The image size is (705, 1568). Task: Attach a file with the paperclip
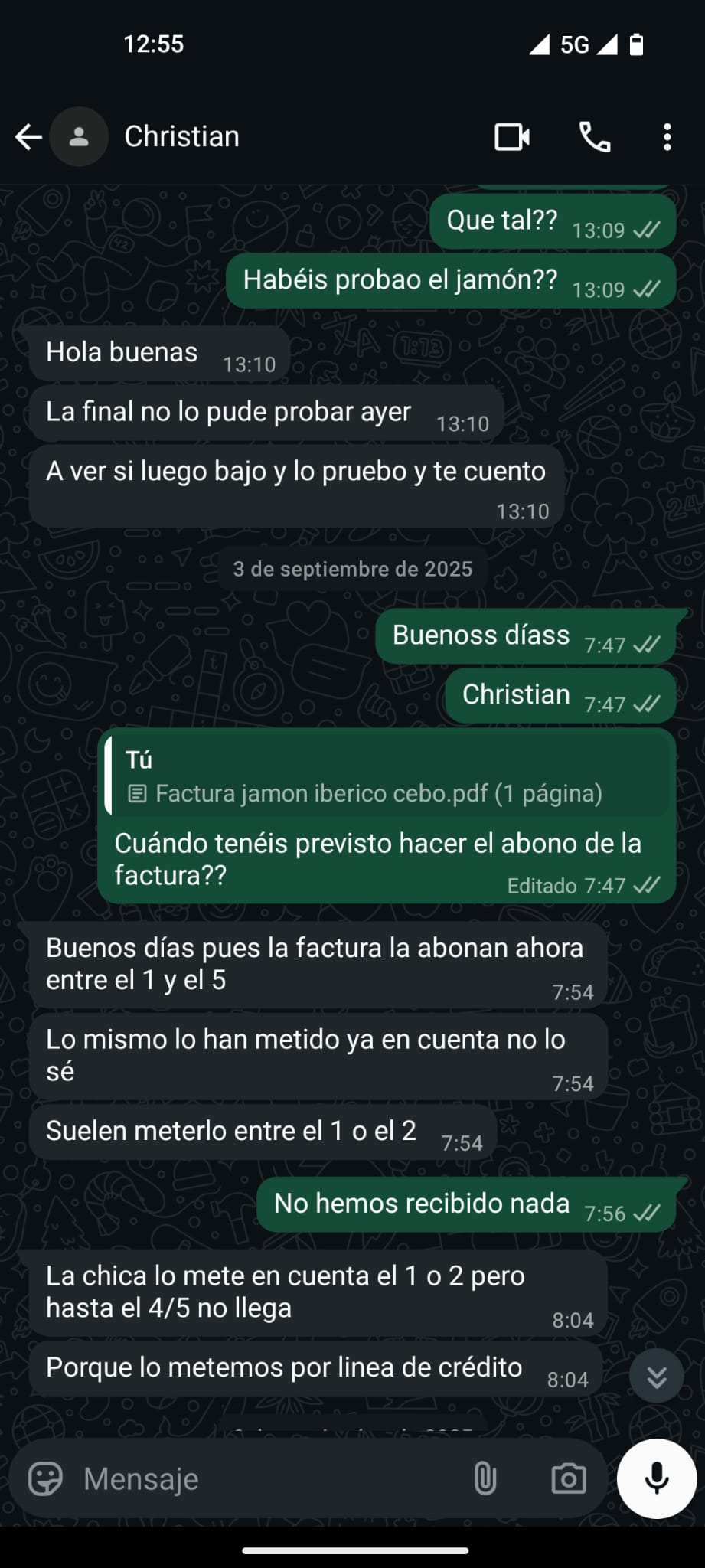pos(485,1478)
